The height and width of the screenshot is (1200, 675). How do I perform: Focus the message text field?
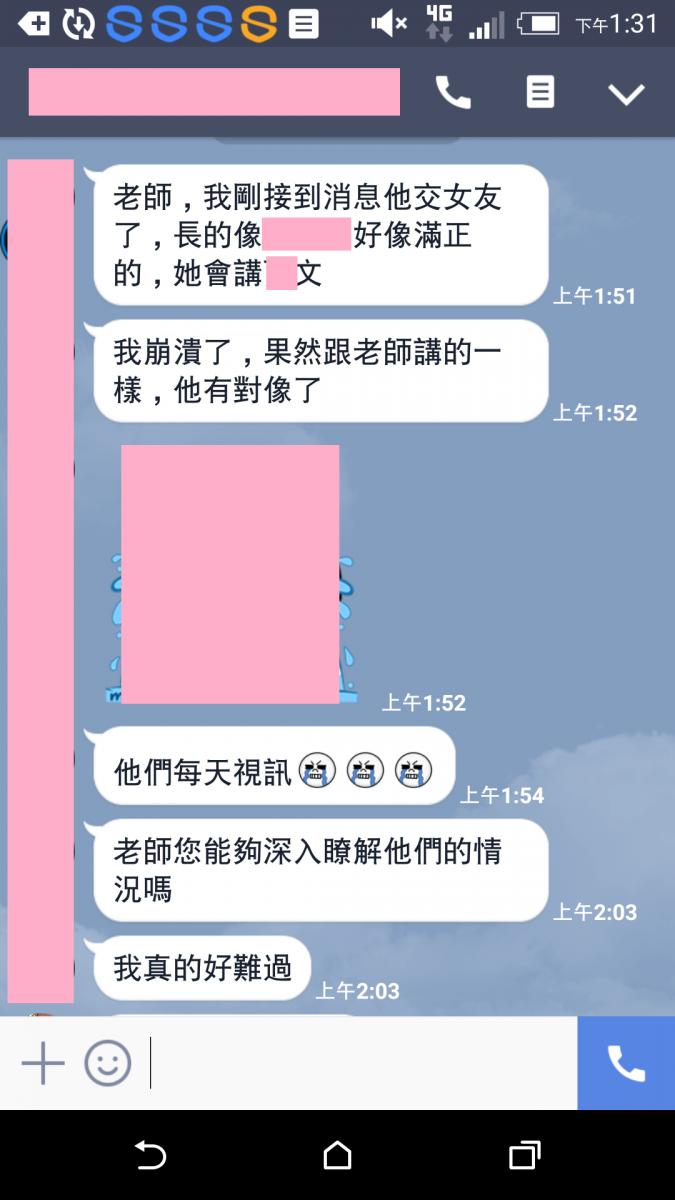(x=360, y=1063)
